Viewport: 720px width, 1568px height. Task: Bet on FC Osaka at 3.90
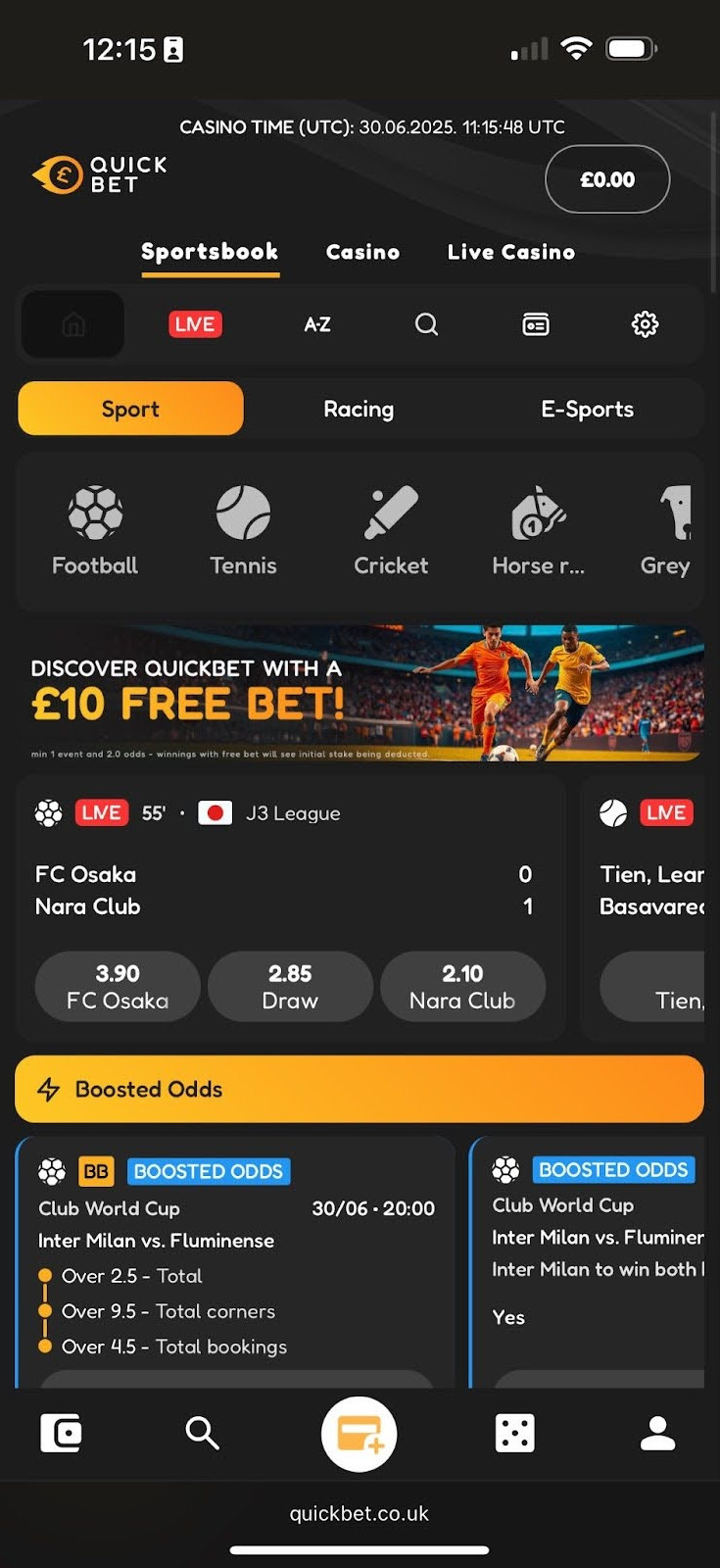(x=118, y=986)
